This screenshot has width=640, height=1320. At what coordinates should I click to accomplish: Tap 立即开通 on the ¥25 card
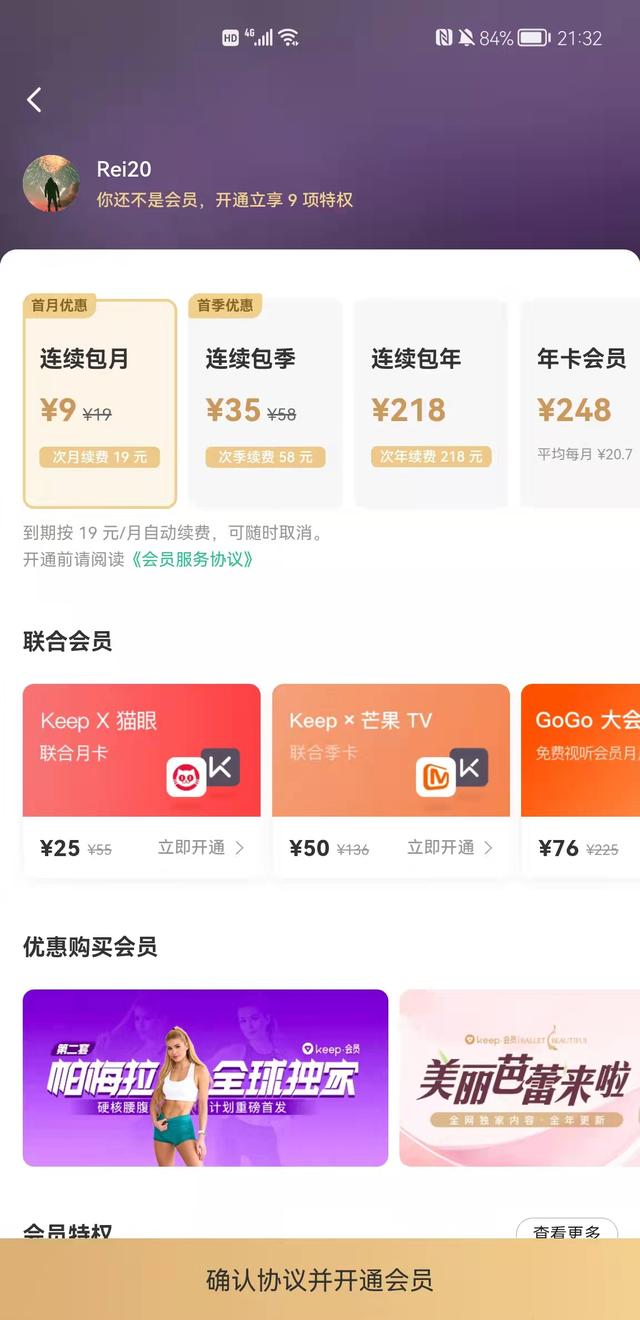(x=201, y=848)
